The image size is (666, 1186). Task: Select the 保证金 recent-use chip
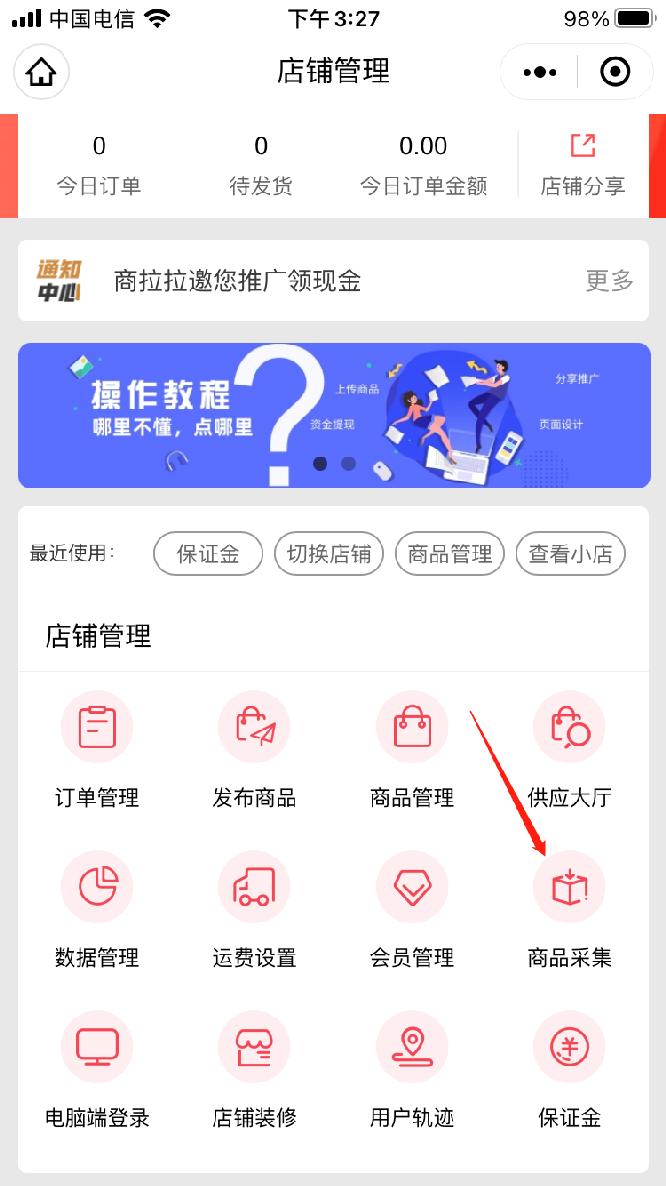[208, 554]
